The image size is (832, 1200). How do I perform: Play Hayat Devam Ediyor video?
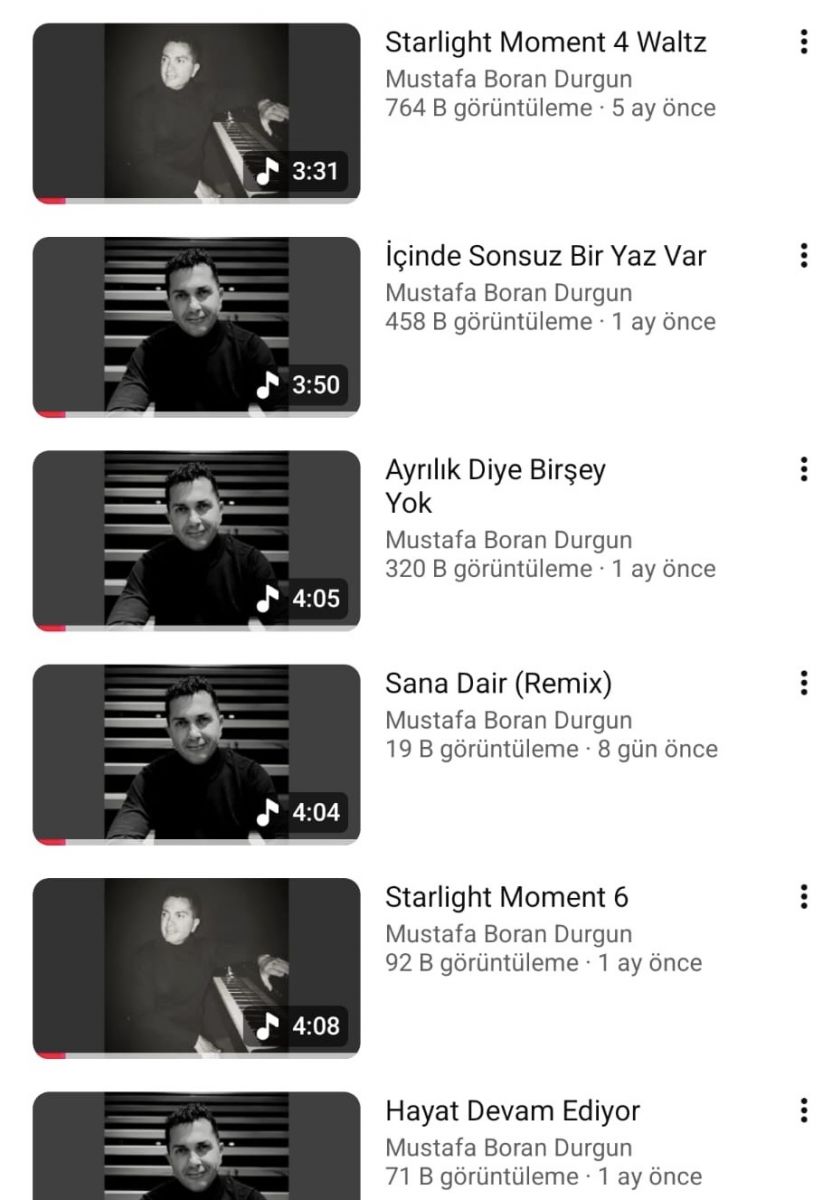point(196,1150)
